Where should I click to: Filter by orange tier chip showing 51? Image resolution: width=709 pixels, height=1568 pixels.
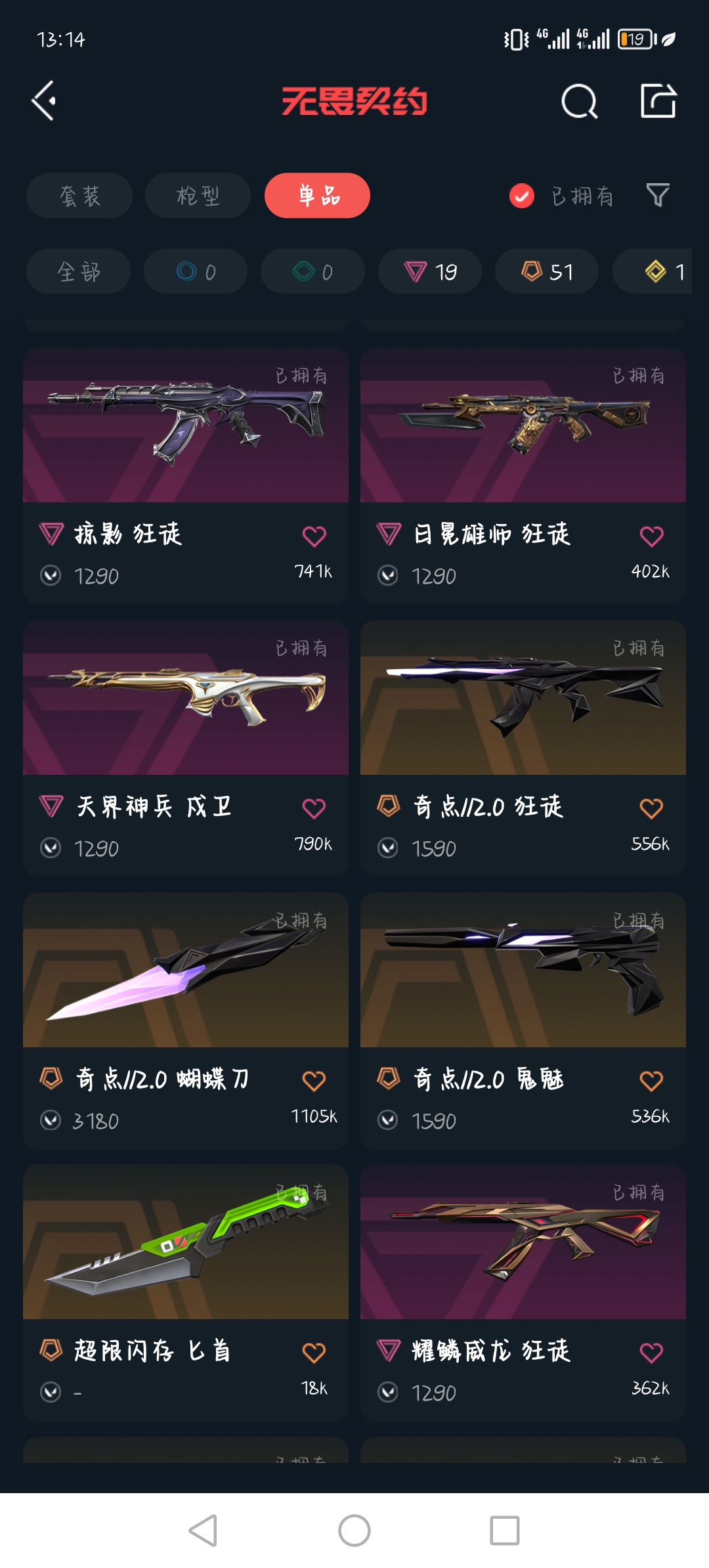547,271
